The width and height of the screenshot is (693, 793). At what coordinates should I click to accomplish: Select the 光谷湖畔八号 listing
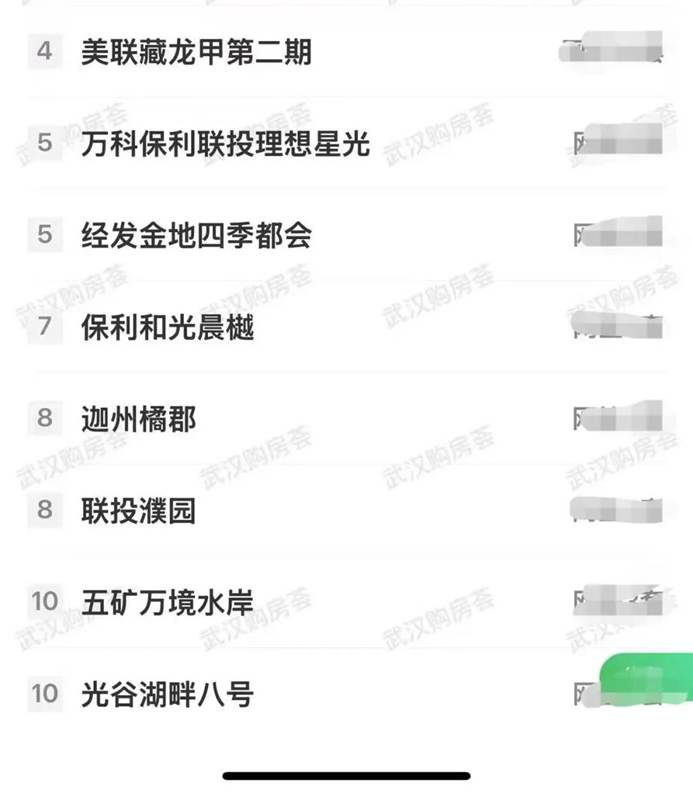tap(167, 693)
